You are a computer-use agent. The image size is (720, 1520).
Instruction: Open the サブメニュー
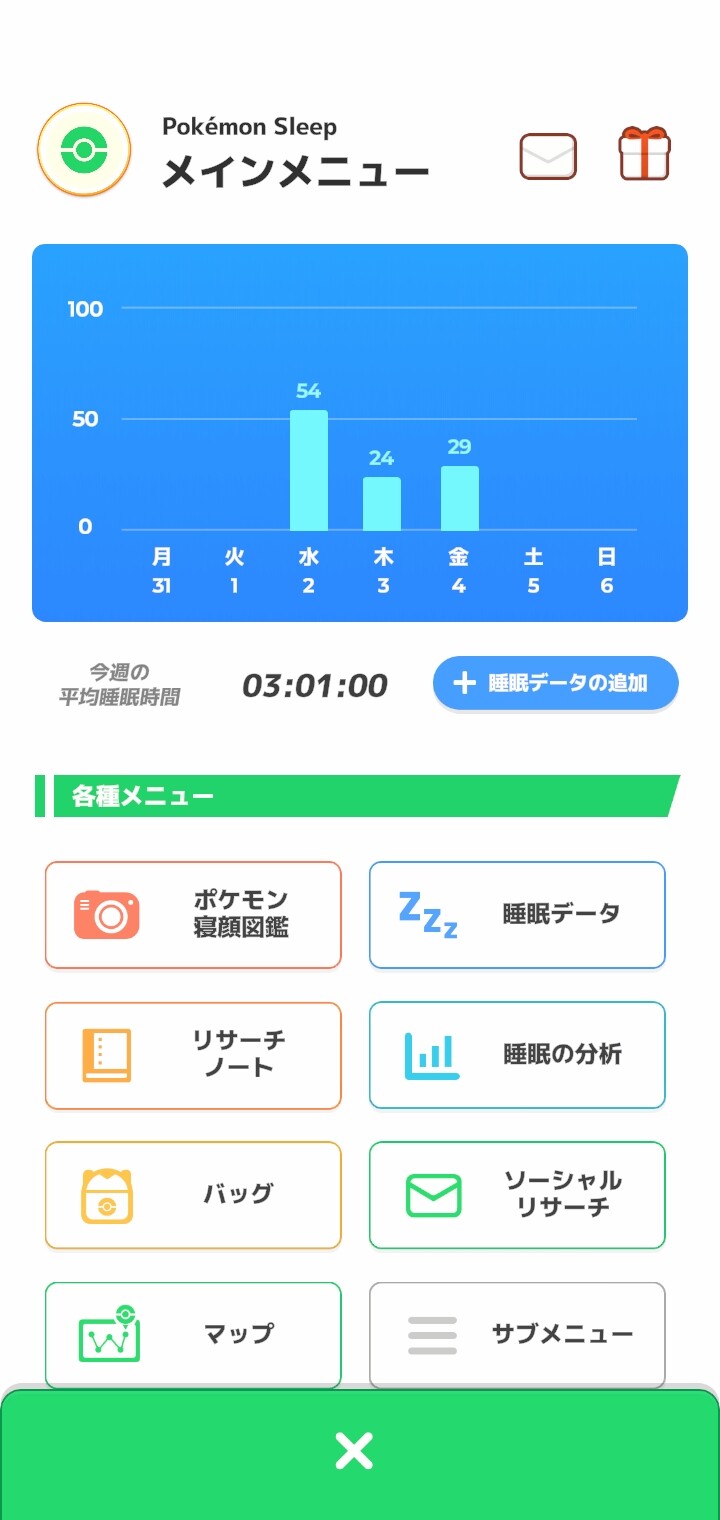pyautogui.click(x=517, y=1333)
